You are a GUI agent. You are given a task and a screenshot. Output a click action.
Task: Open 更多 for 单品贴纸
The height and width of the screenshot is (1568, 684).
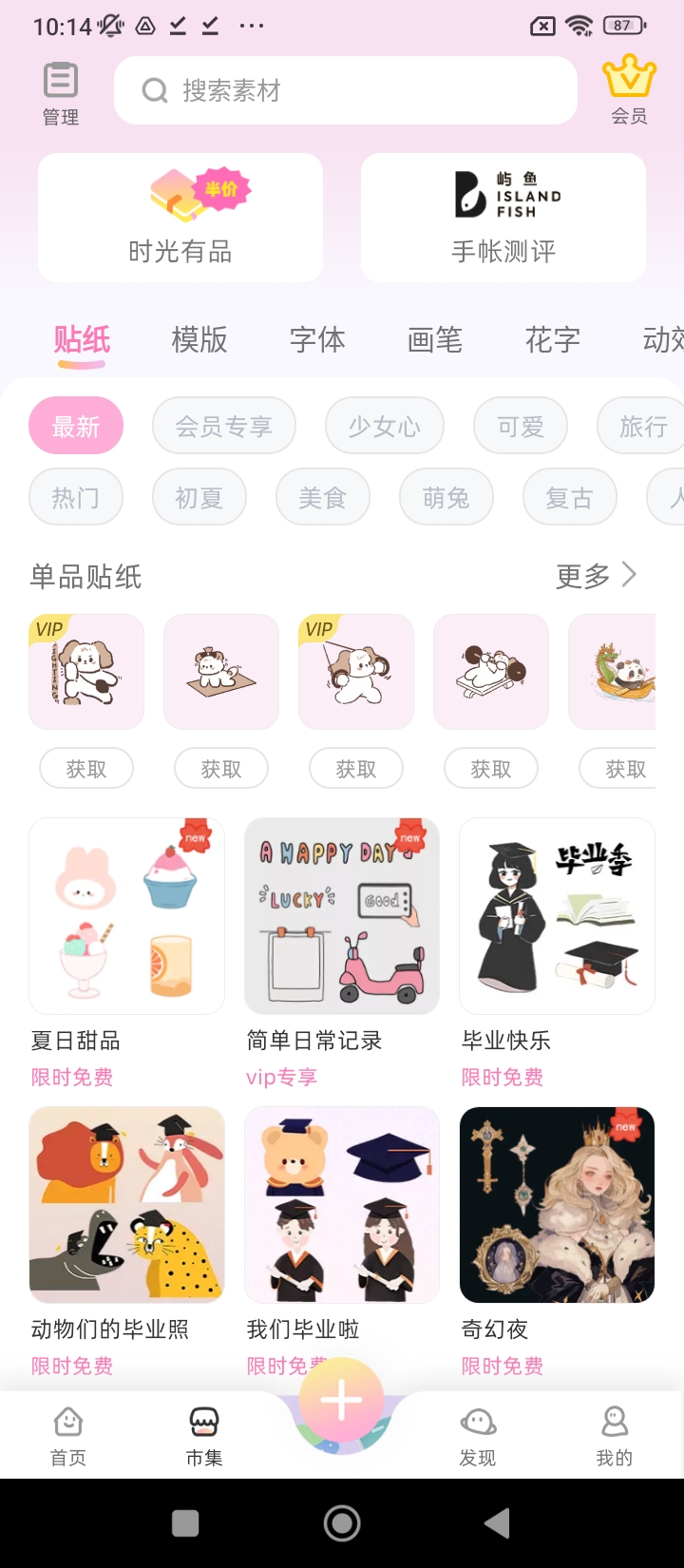click(x=596, y=575)
